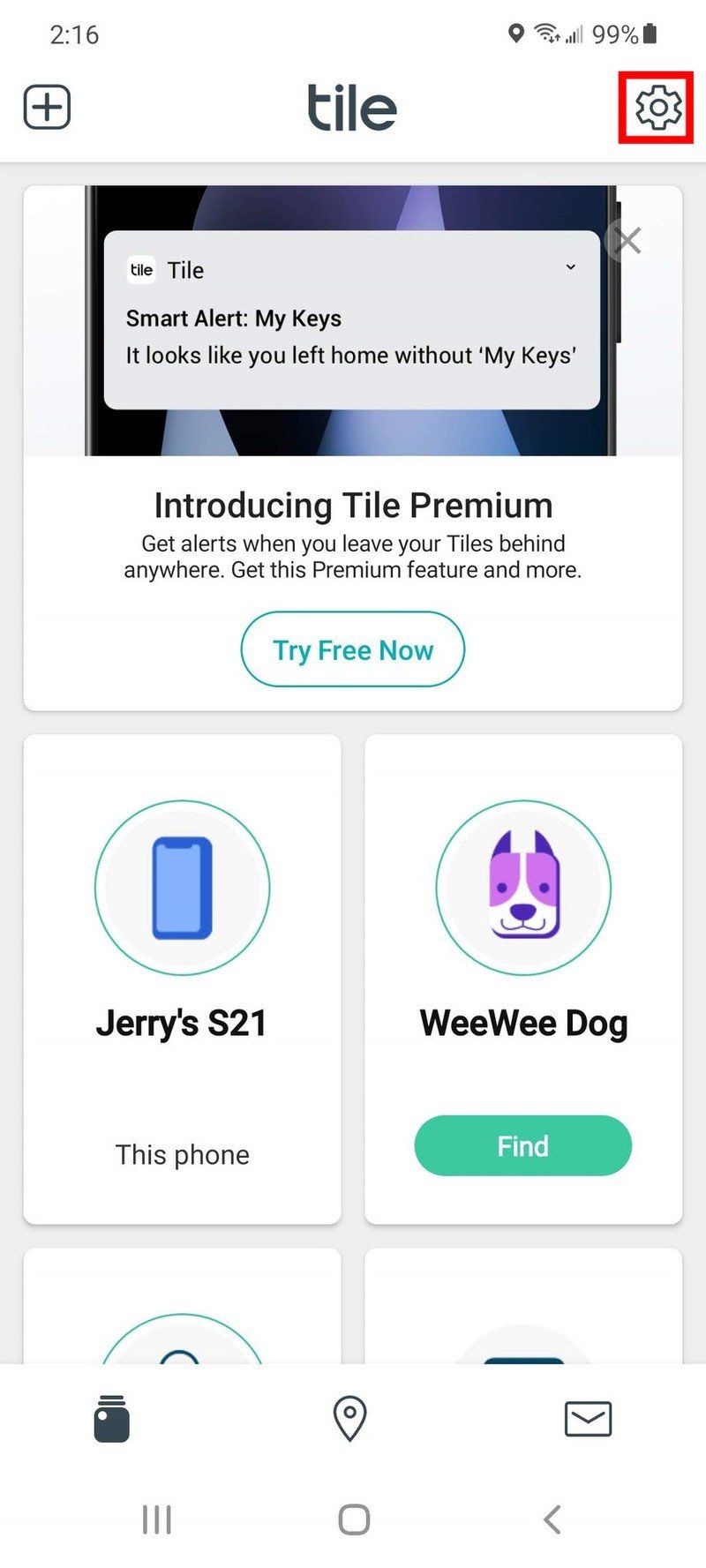Tap the This phone label
This screenshot has height=1568, width=706.
coord(182,1154)
